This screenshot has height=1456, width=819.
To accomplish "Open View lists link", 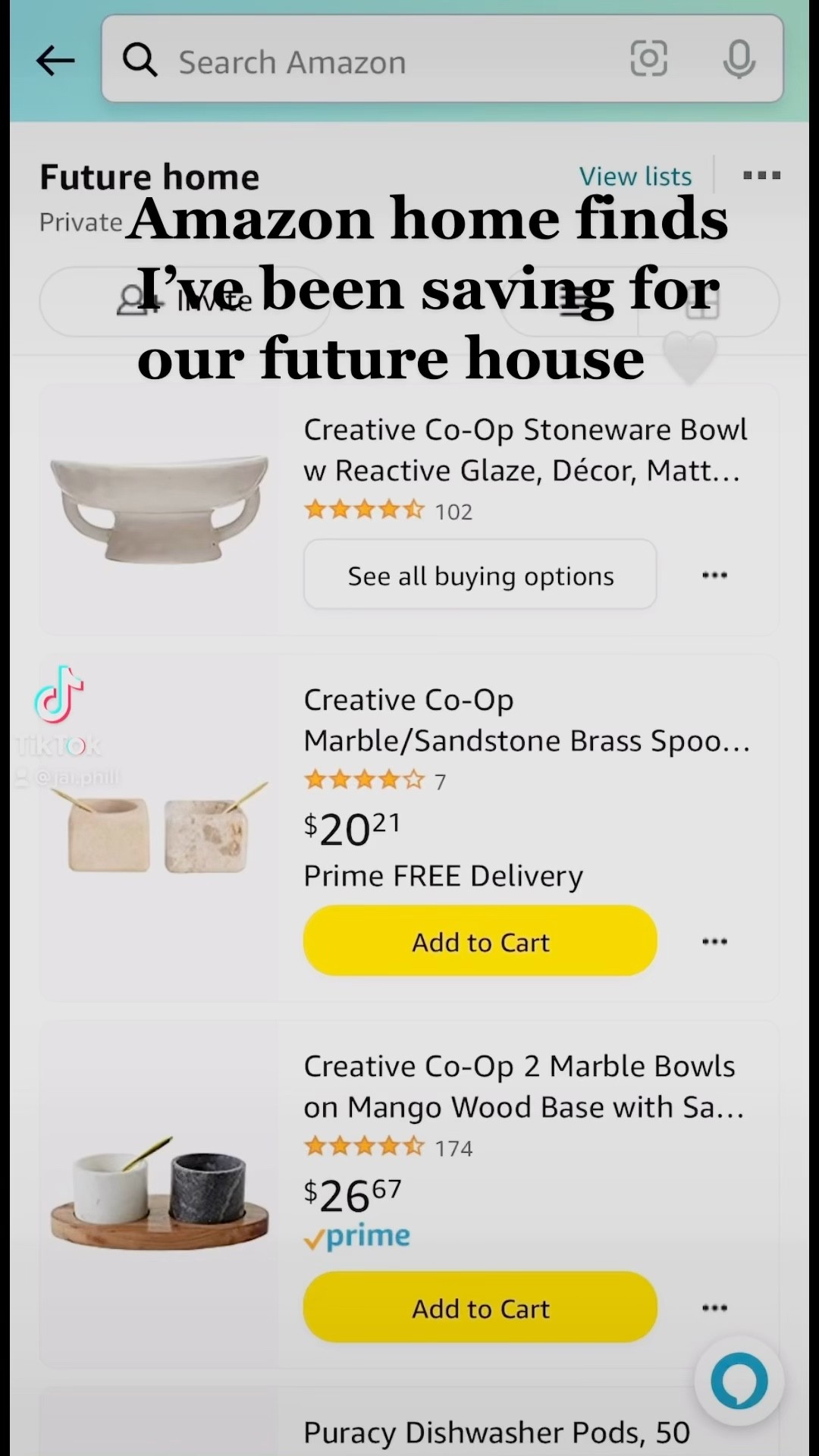I will [x=635, y=176].
